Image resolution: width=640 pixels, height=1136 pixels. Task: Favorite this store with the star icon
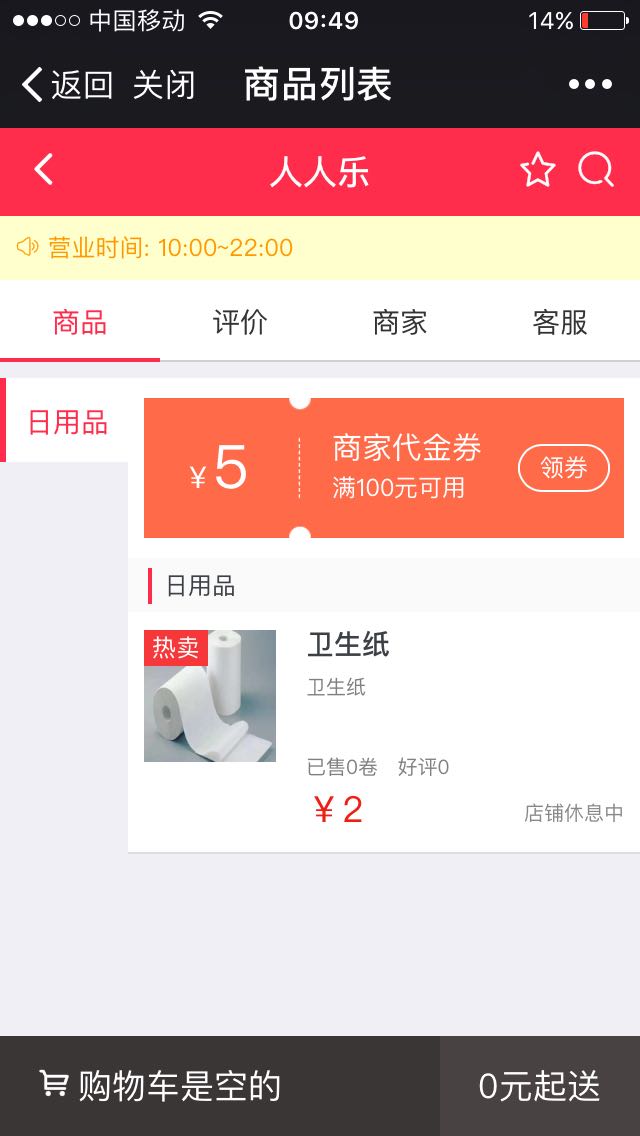[537, 170]
